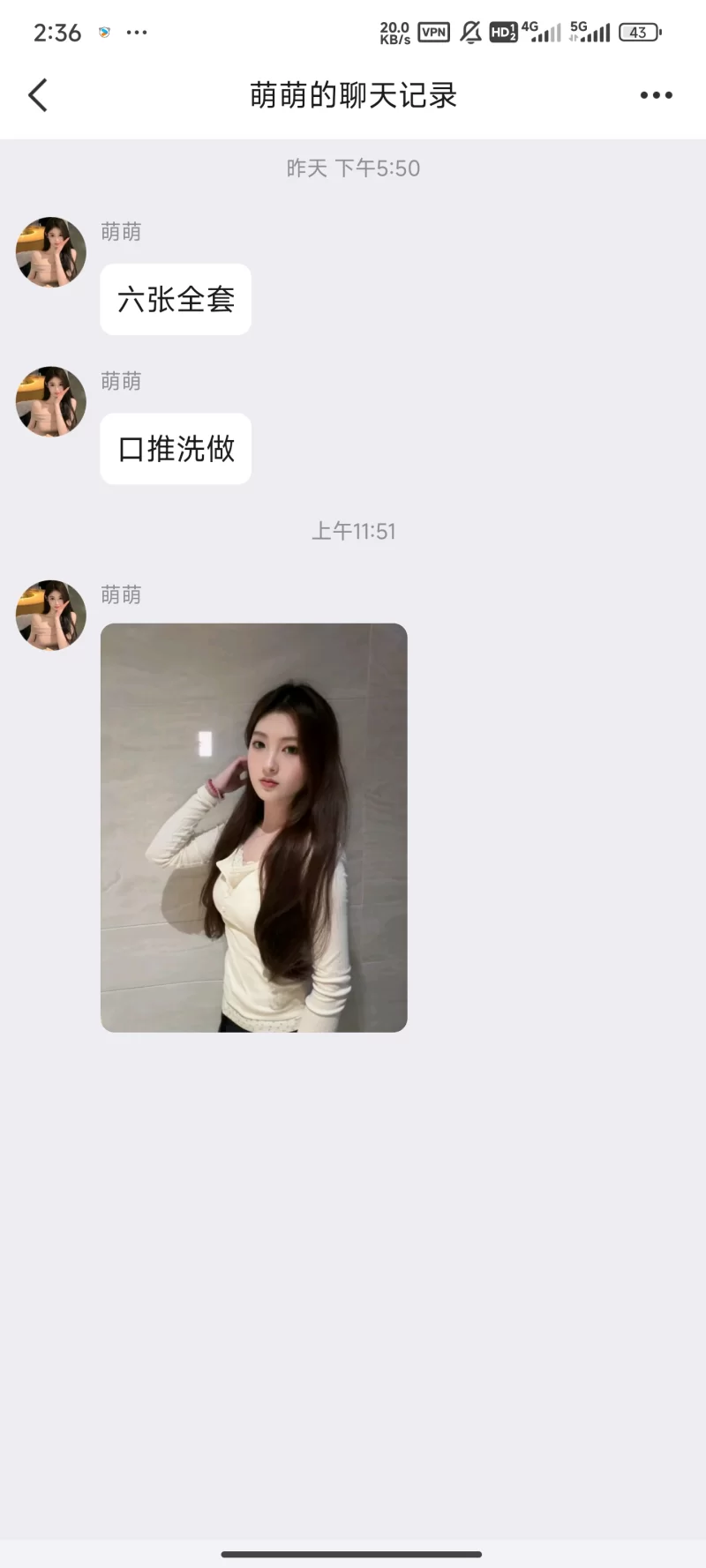This screenshot has width=706, height=1568.
Task: Tap 萌萌's avatar beside 六张全套 message
Action: pos(51,252)
